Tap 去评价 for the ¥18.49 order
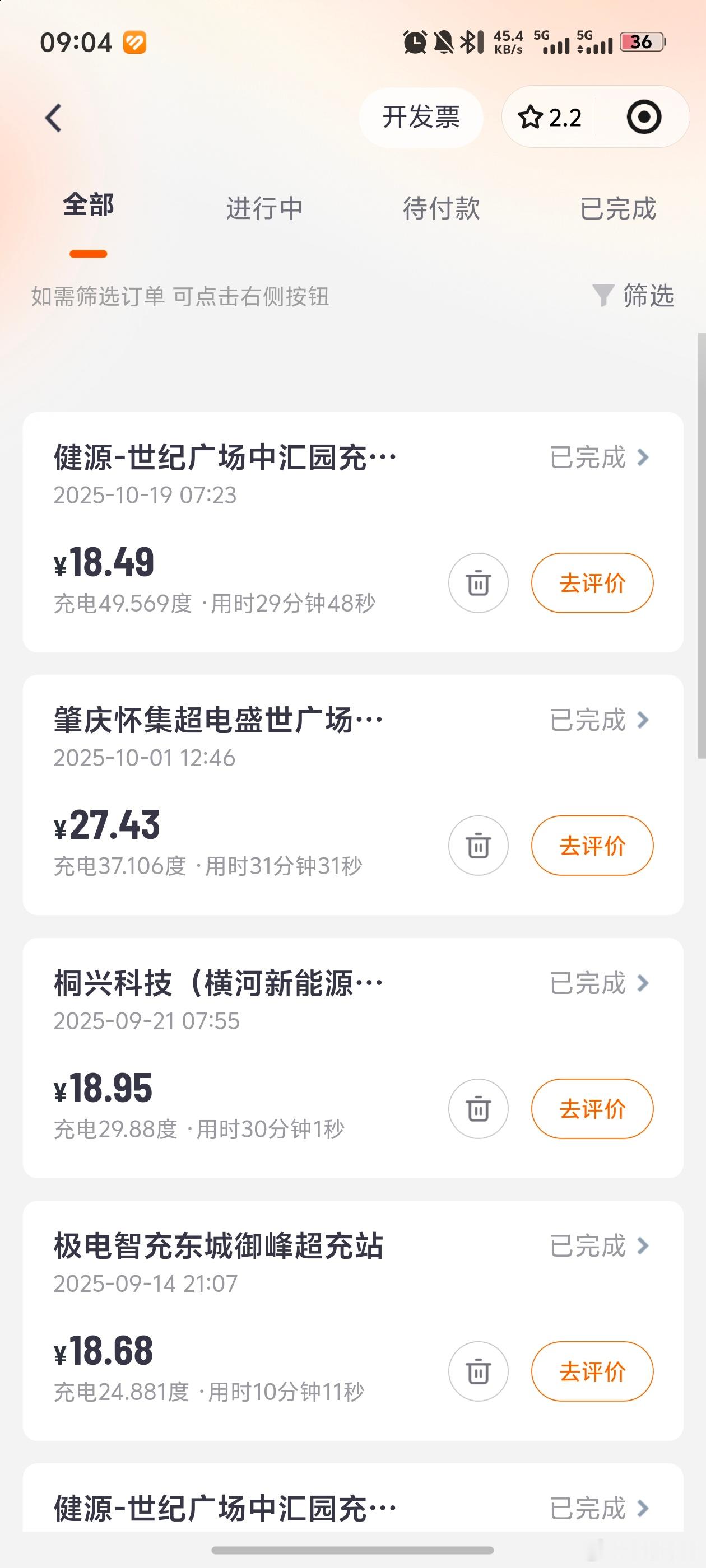Image resolution: width=706 pixels, height=1568 pixels. (x=592, y=582)
